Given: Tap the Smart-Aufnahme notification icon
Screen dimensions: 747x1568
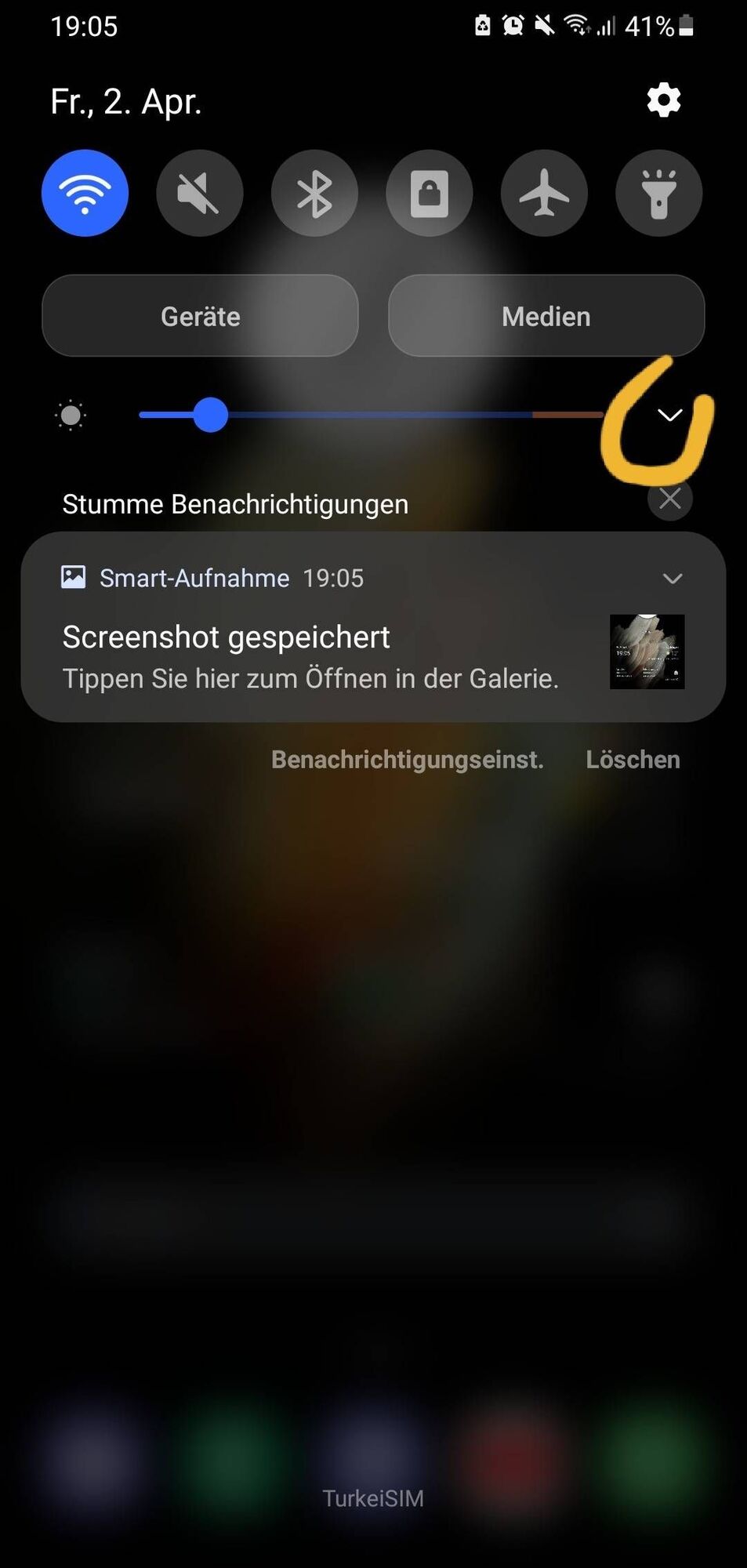Looking at the screenshot, I should (x=74, y=578).
